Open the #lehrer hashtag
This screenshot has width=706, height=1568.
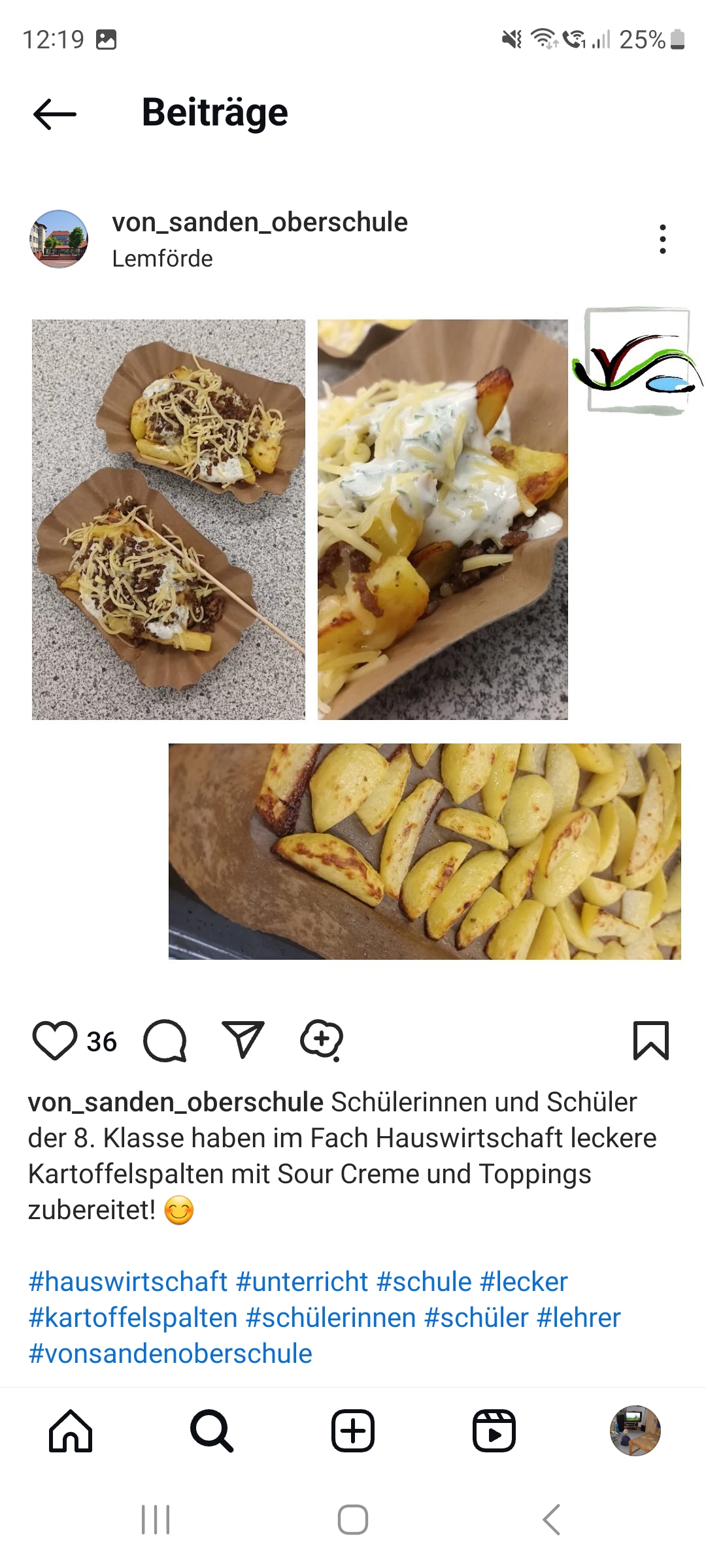pyautogui.click(x=579, y=1318)
